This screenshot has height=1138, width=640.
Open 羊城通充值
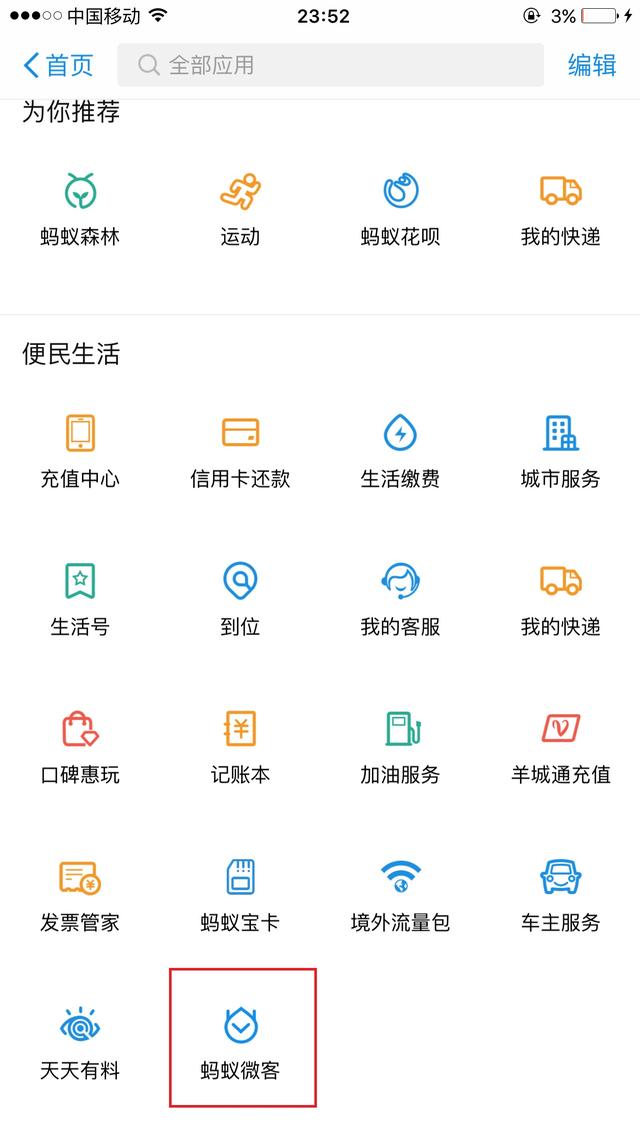click(x=560, y=746)
